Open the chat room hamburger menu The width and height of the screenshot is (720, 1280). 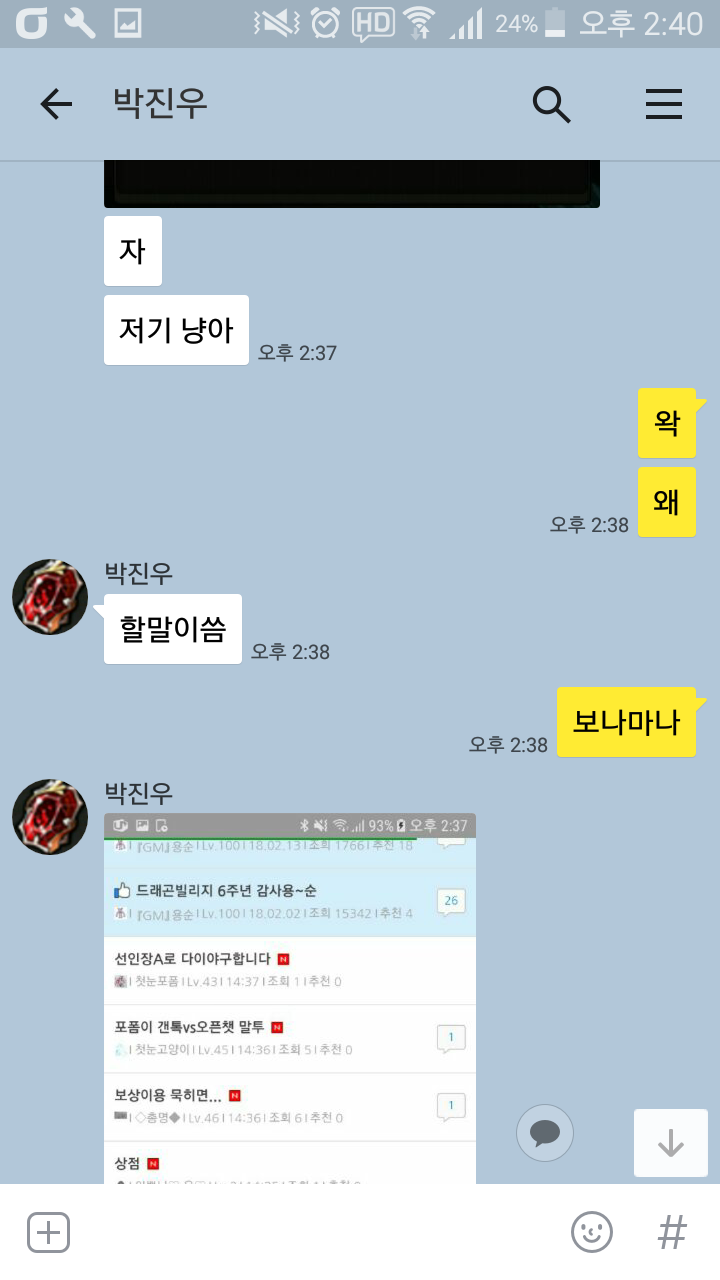point(664,104)
